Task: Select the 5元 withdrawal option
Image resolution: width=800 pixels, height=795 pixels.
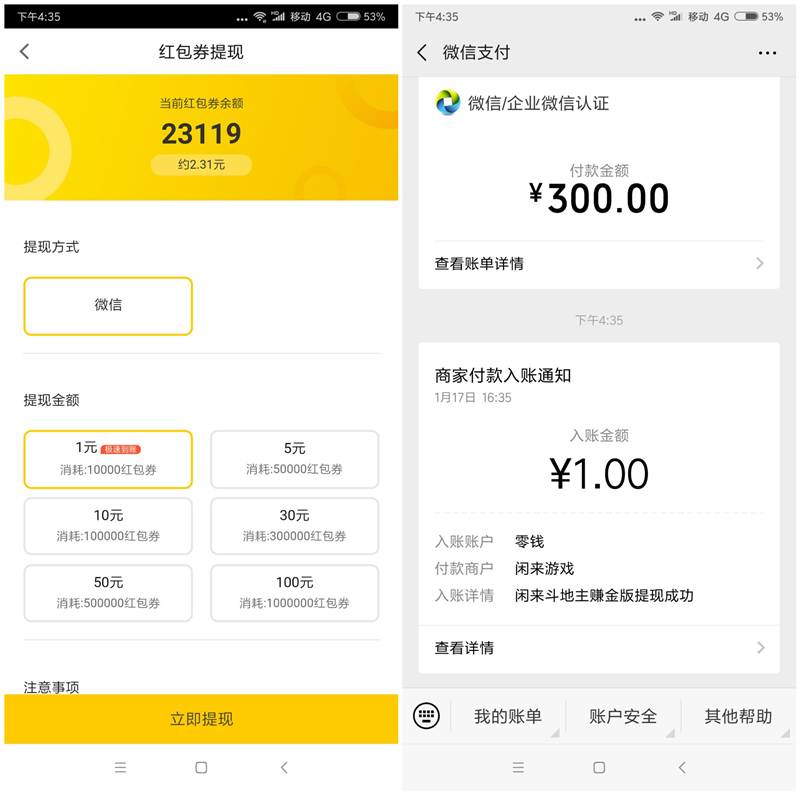Action: tap(295, 459)
